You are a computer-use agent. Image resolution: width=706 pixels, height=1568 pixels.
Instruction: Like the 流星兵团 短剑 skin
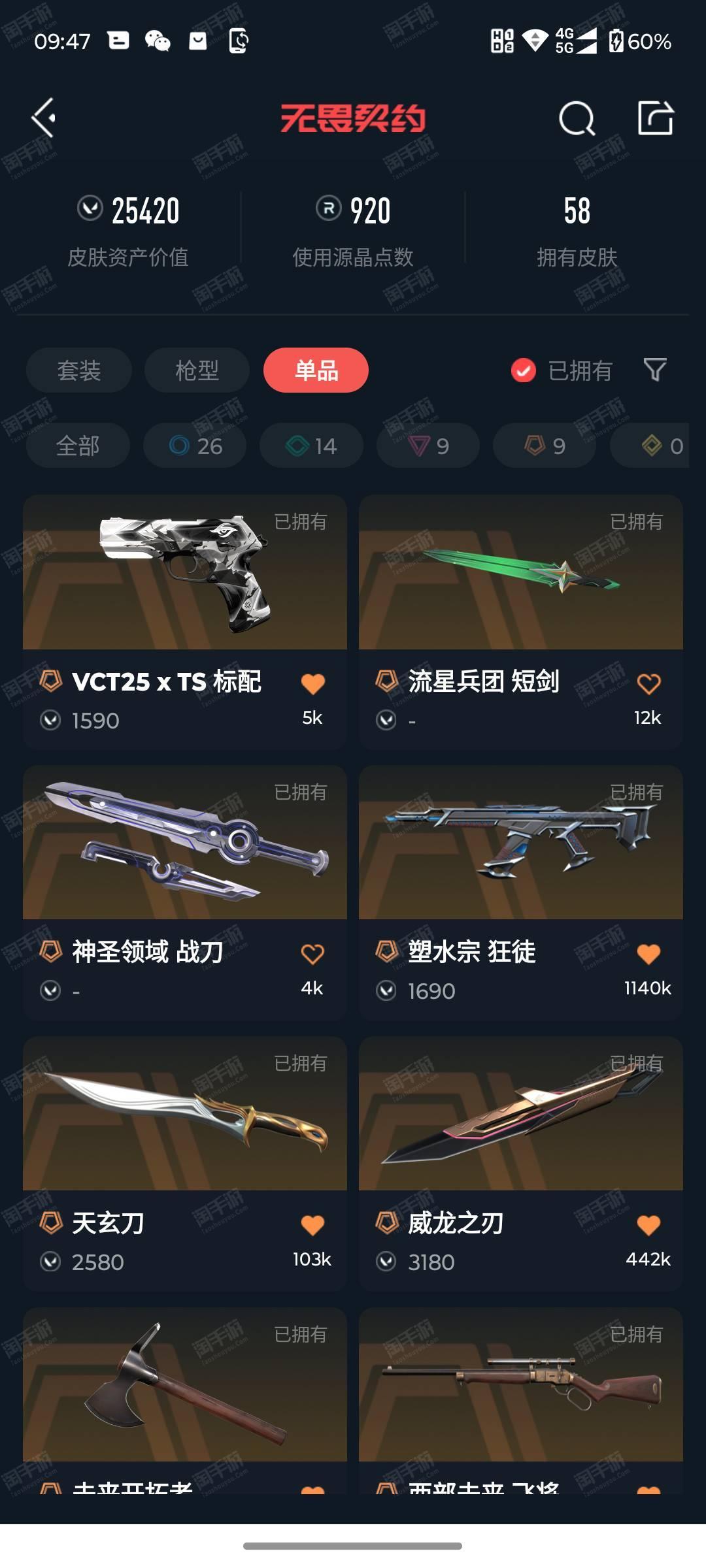coord(648,683)
